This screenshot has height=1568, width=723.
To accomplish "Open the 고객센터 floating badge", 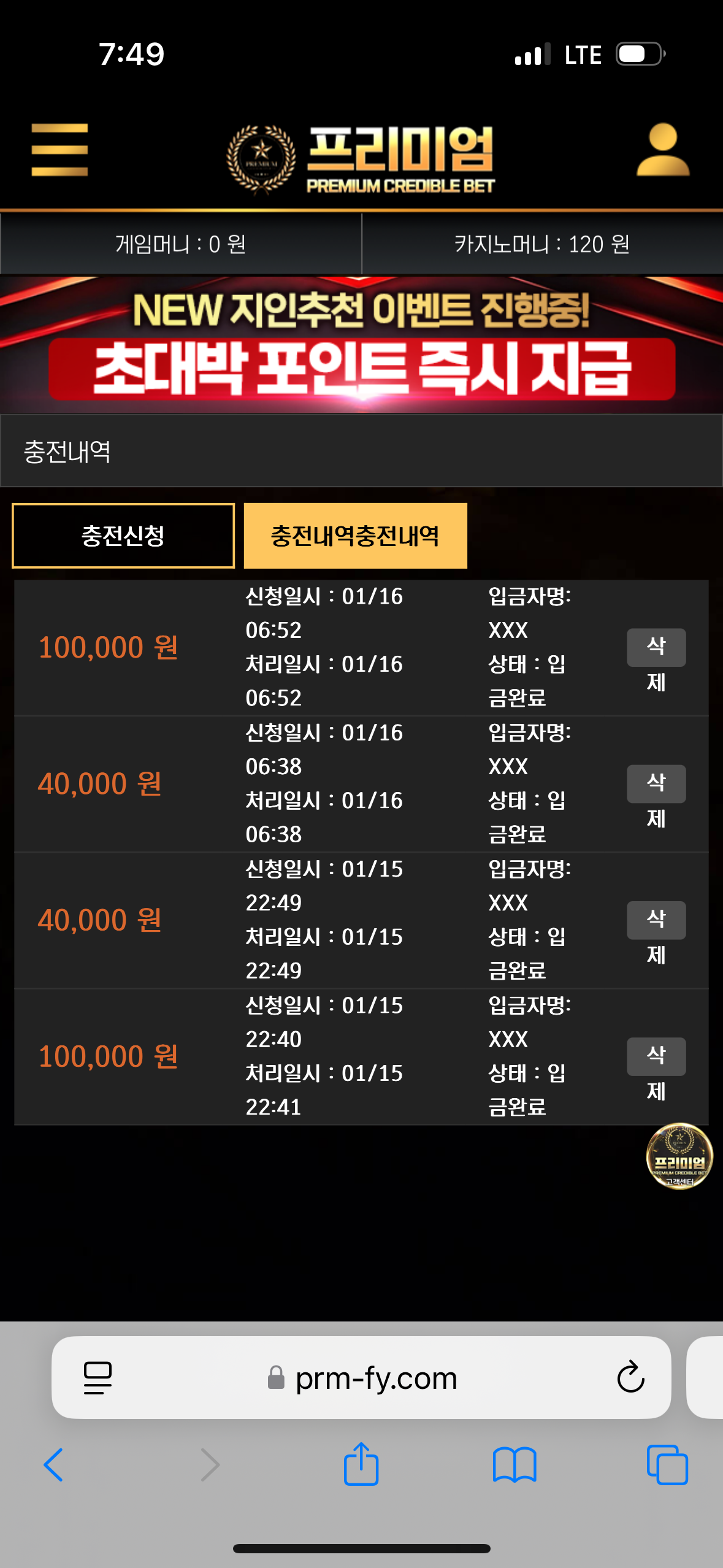I will tap(679, 1156).
